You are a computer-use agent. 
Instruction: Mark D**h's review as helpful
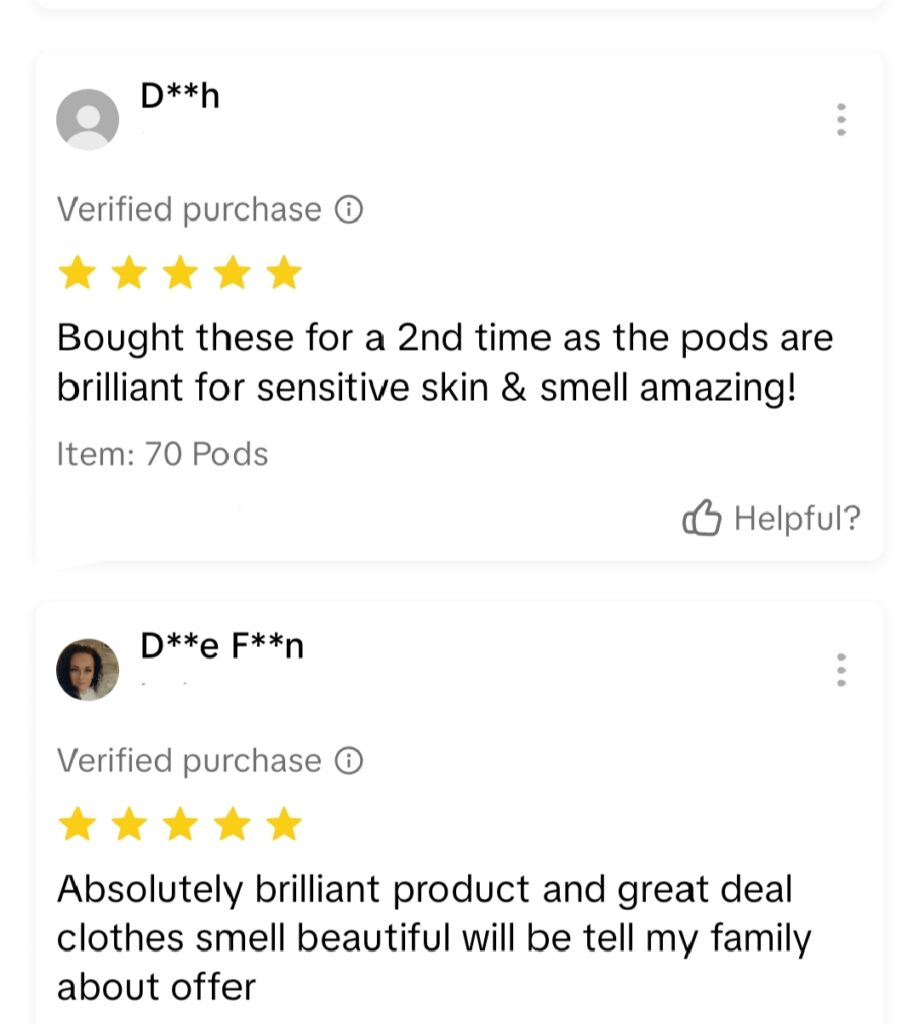771,518
